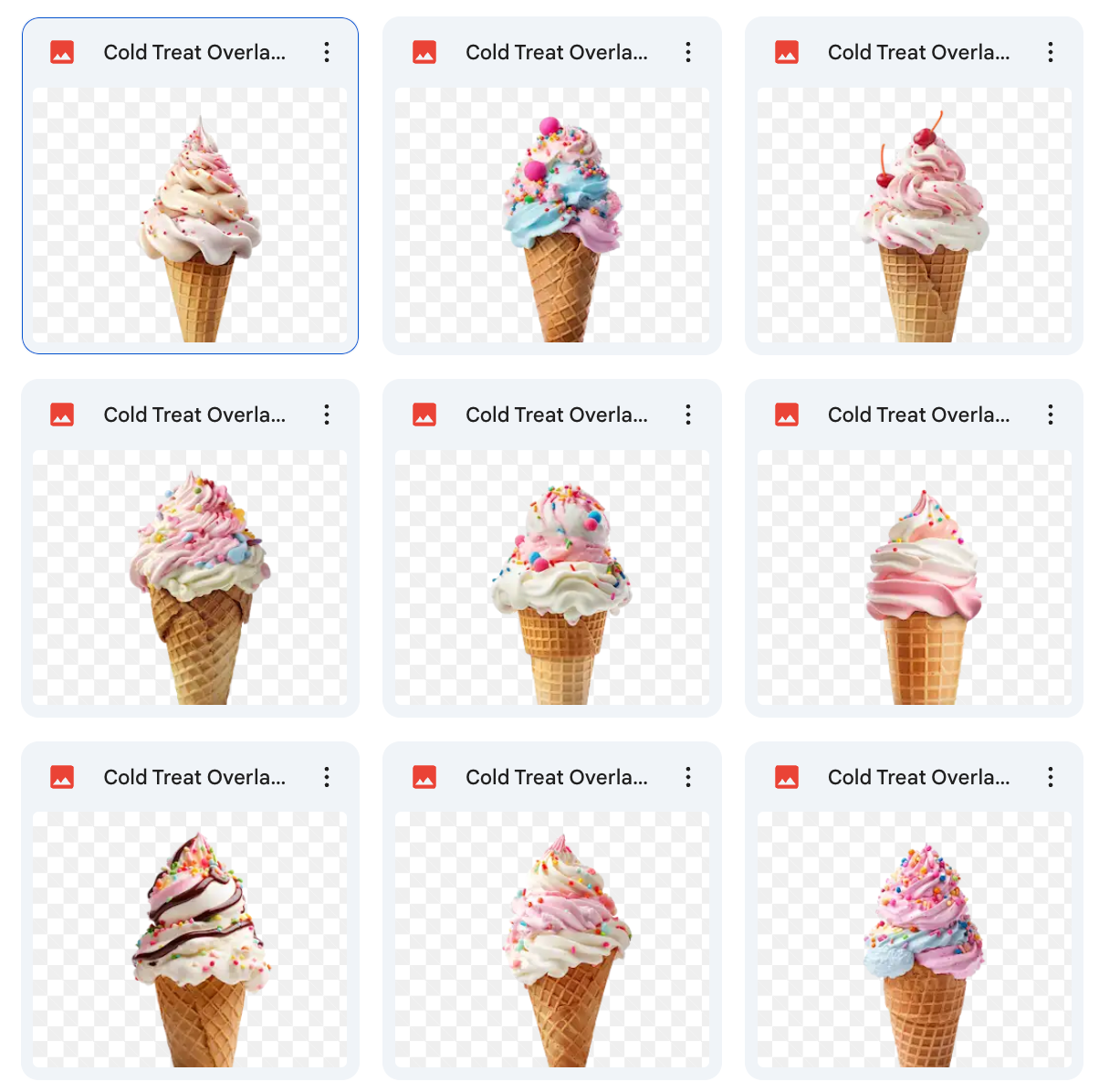Open the plain pink-white swirl without sprinkles
This screenshot has width=1099, height=1092.
[914, 578]
